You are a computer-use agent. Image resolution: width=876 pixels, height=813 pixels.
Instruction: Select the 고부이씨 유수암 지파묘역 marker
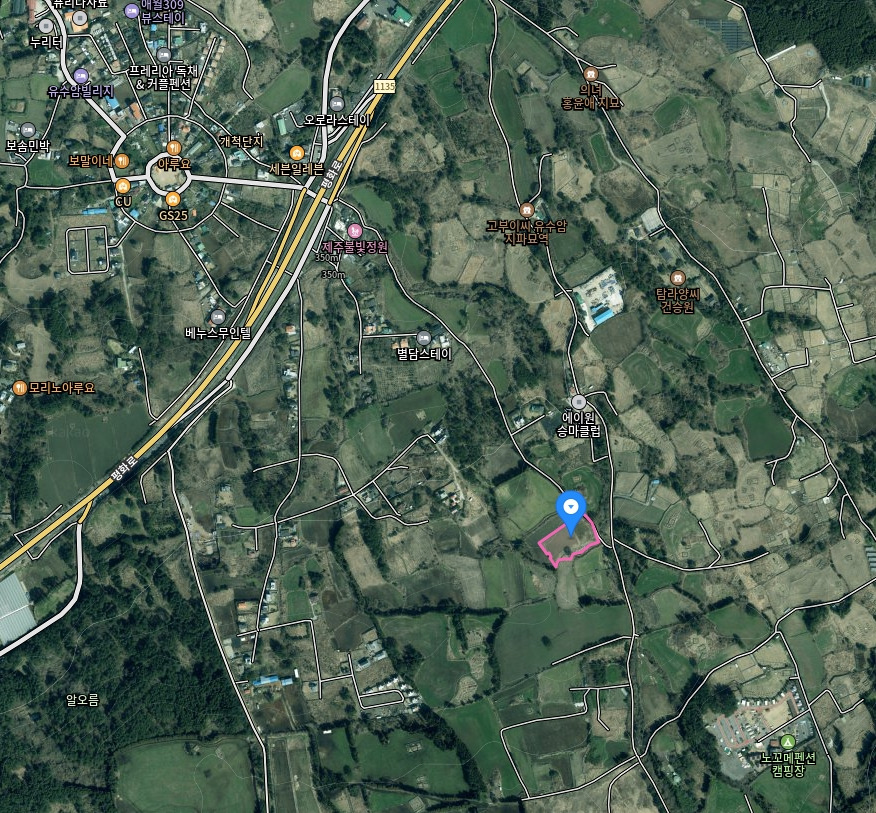(526, 211)
